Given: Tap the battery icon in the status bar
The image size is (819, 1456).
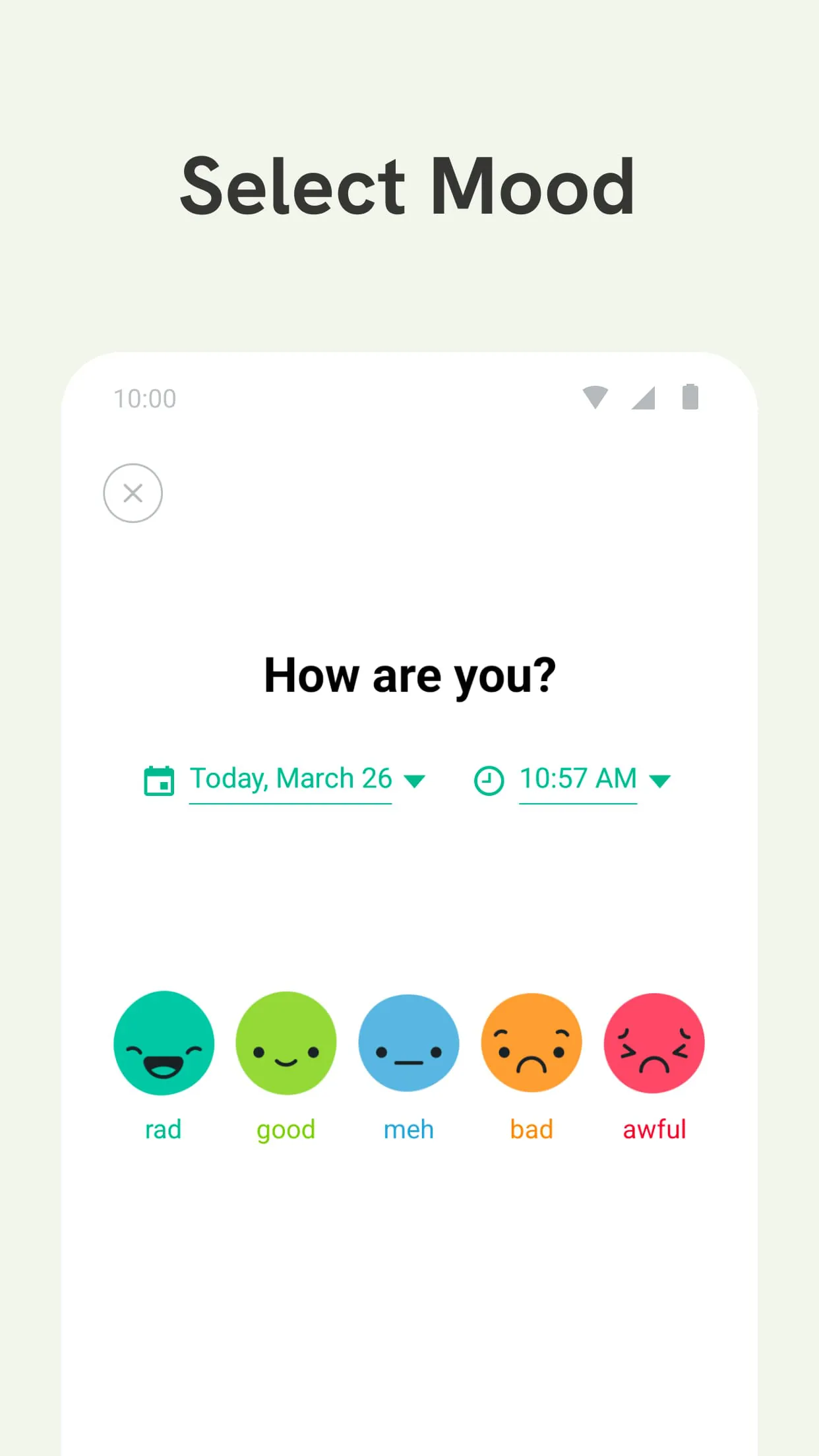Looking at the screenshot, I should click(690, 398).
